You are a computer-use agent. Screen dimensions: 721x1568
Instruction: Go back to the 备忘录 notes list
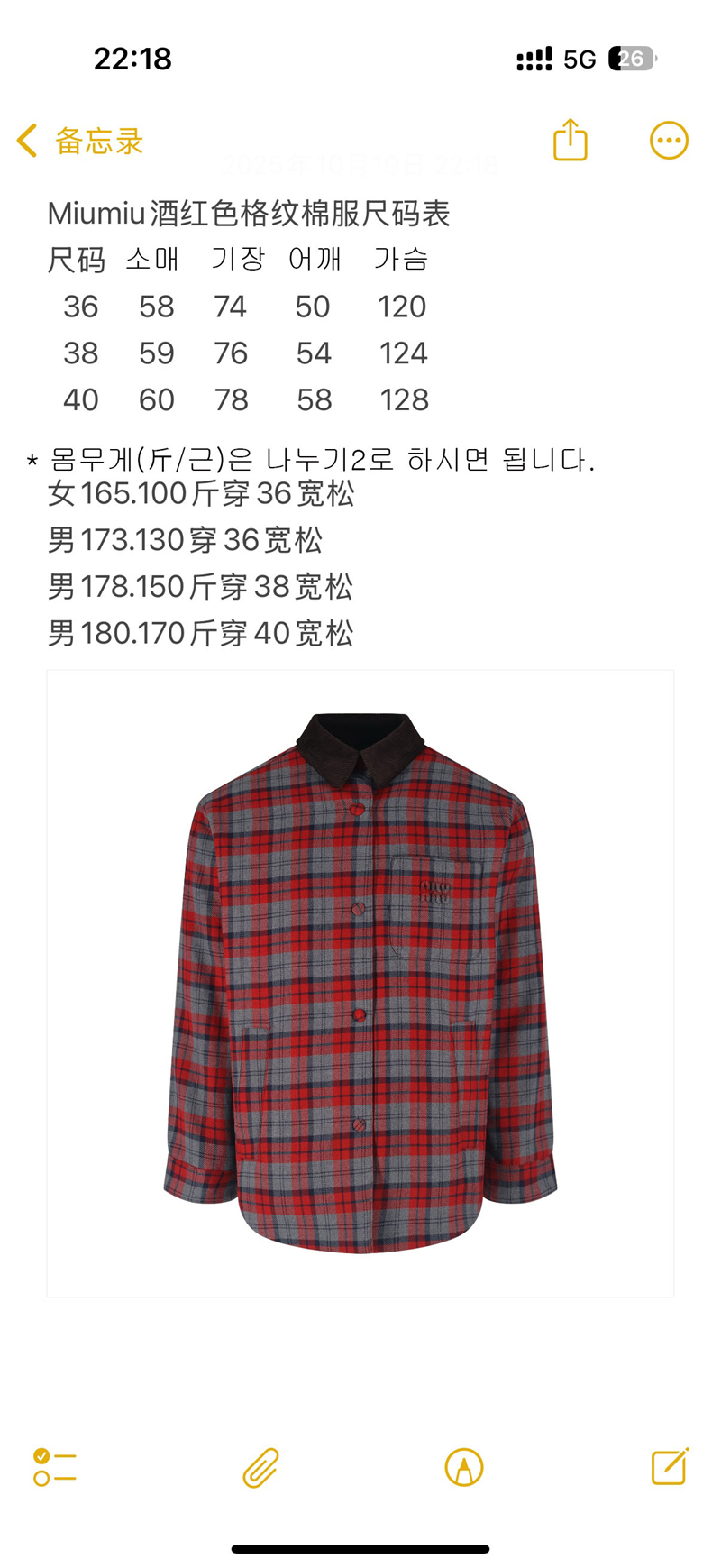(x=79, y=142)
